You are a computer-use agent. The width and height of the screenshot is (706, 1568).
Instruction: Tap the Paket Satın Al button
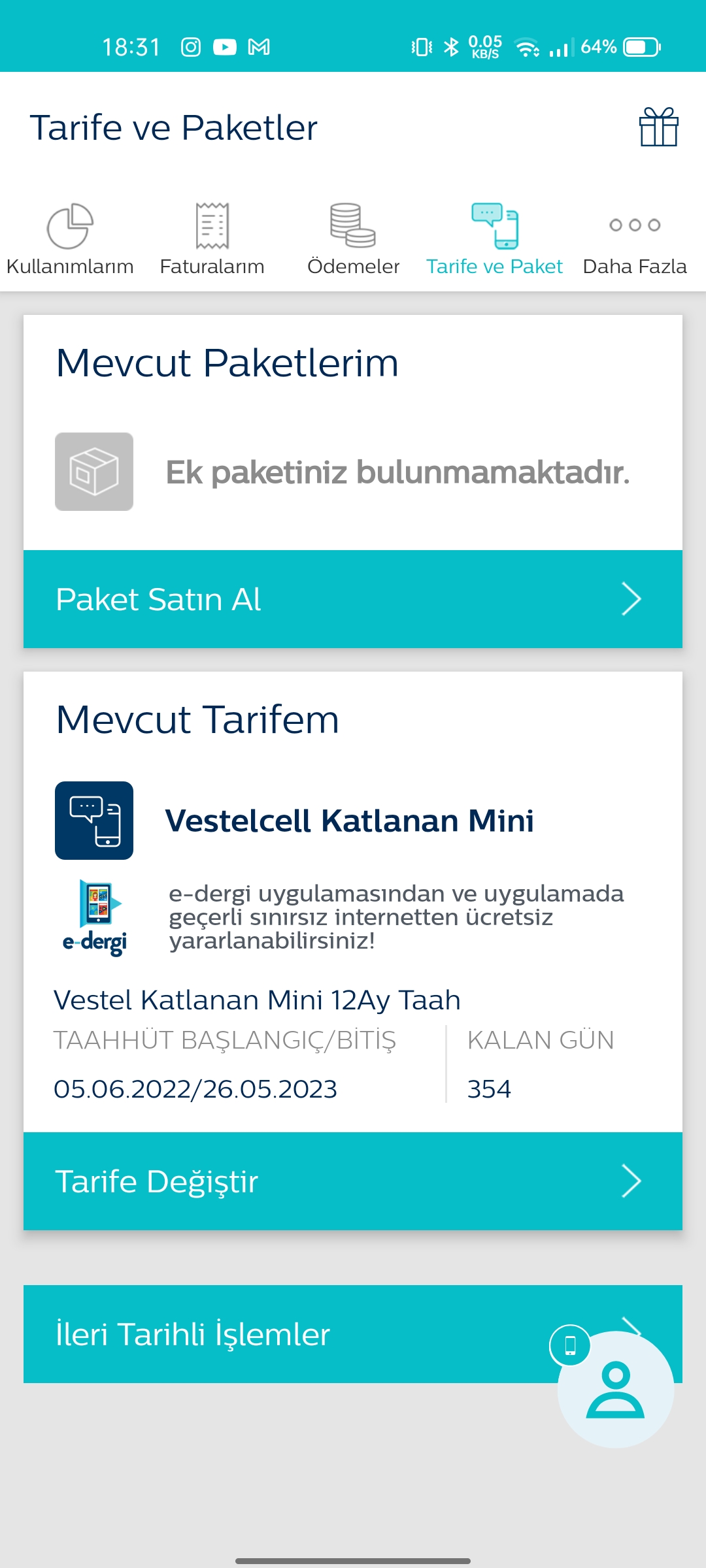point(353,599)
